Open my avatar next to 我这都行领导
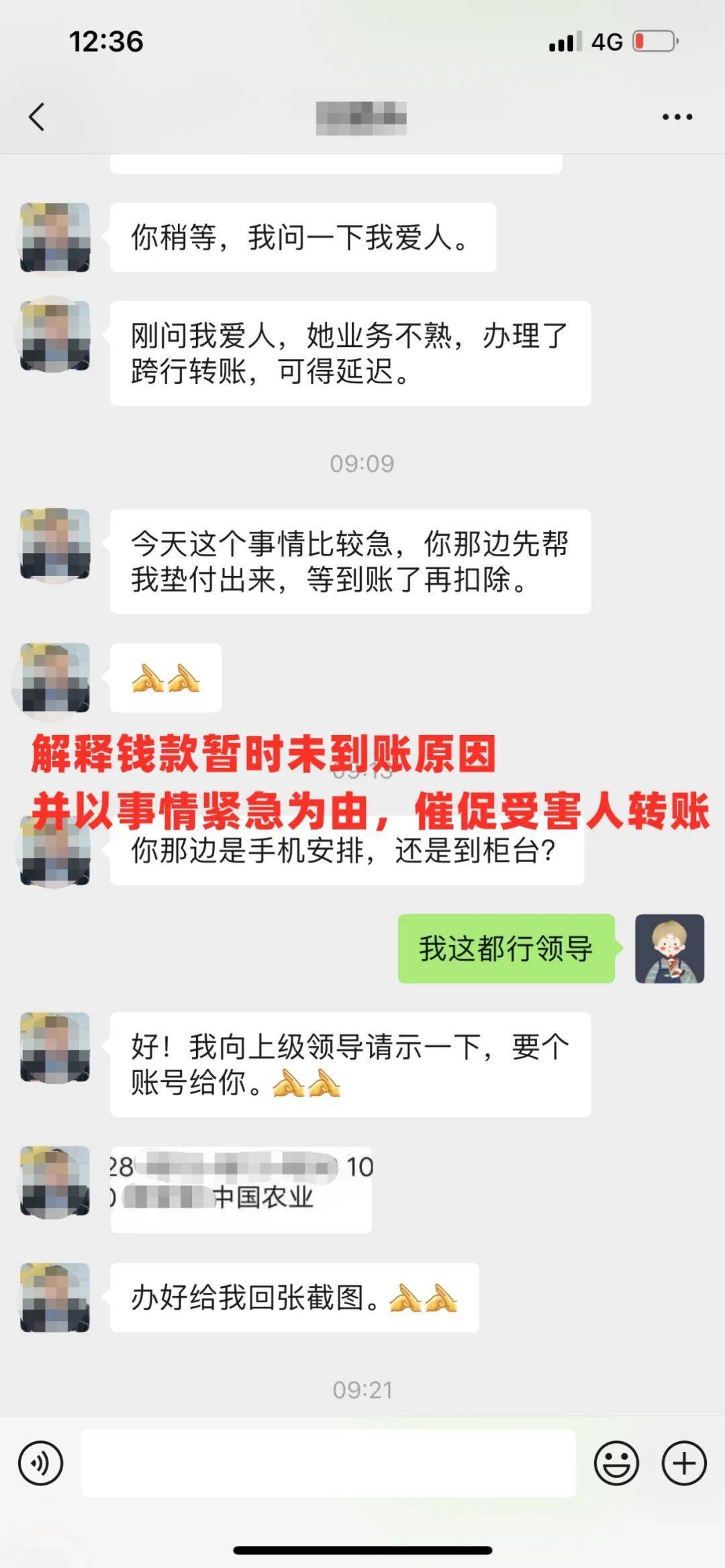725x1568 pixels. [x=669, y=948]
